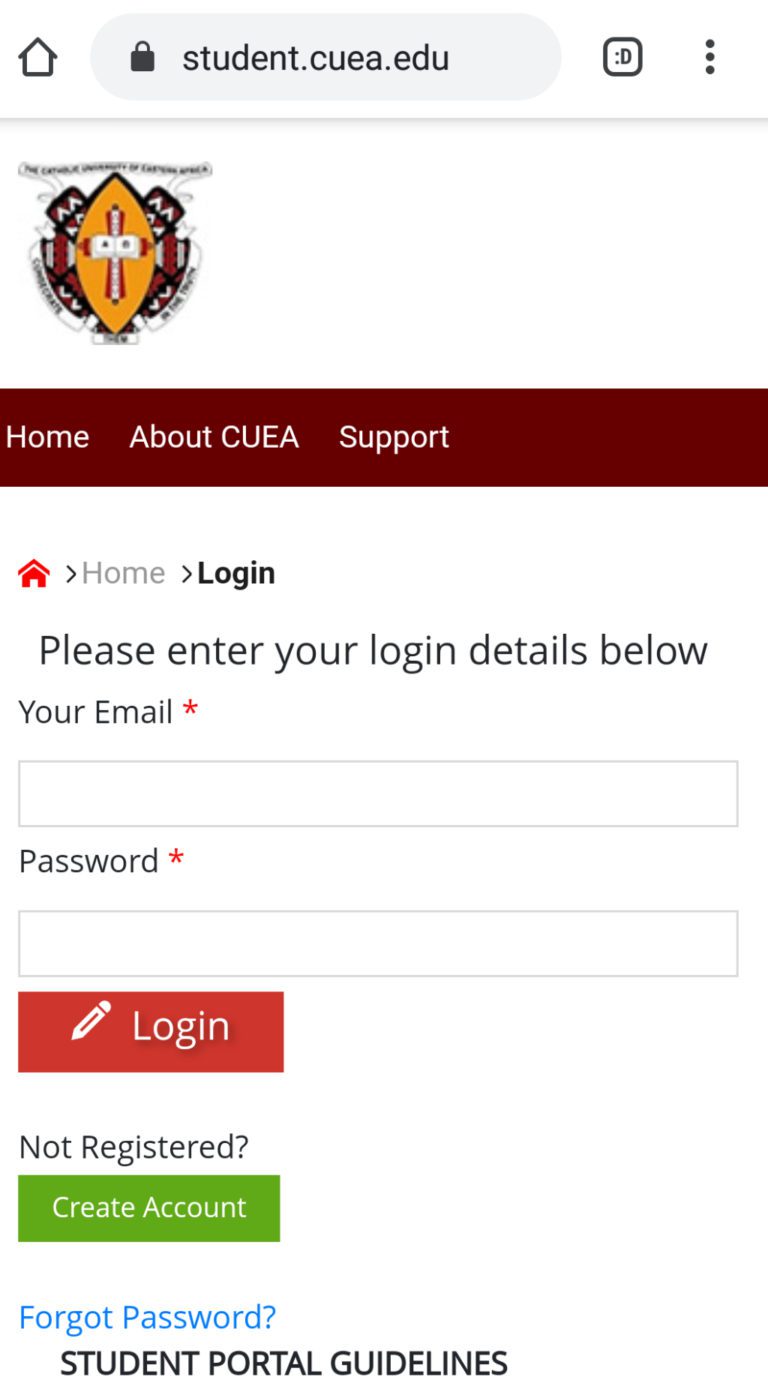Tap the browser home icon

coord(38,57)
